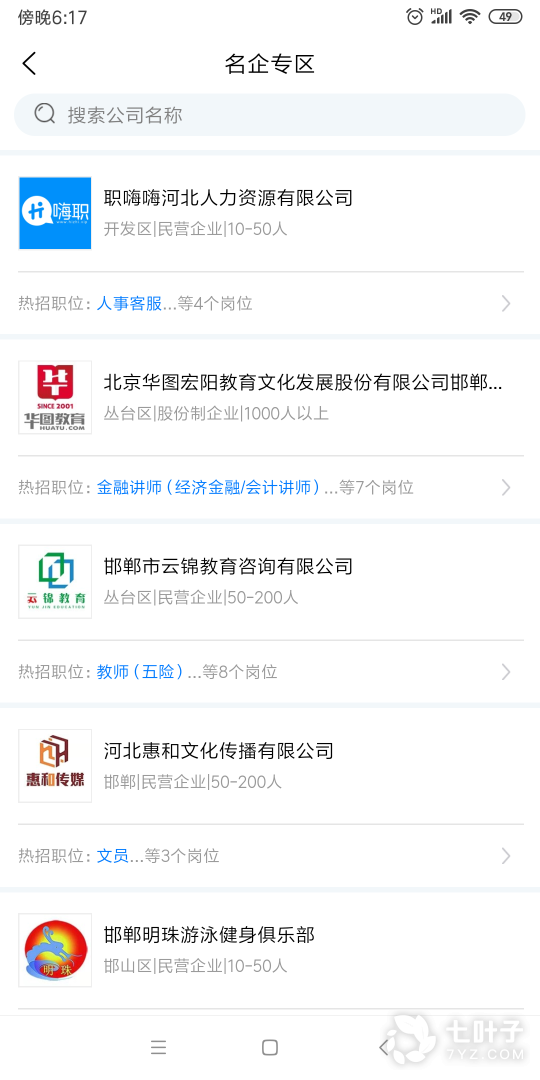This screenshot has height=1080, width=540.
Task: View 教师（五险）等8个岗位 hot positions
Action: 270,672
